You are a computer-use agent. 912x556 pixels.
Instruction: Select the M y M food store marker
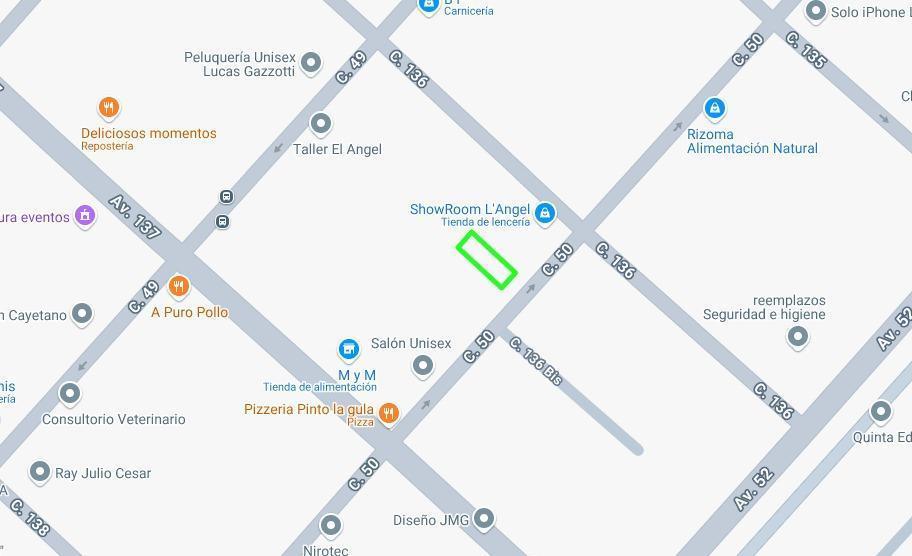pyautogui.click(x=348, y=349)
